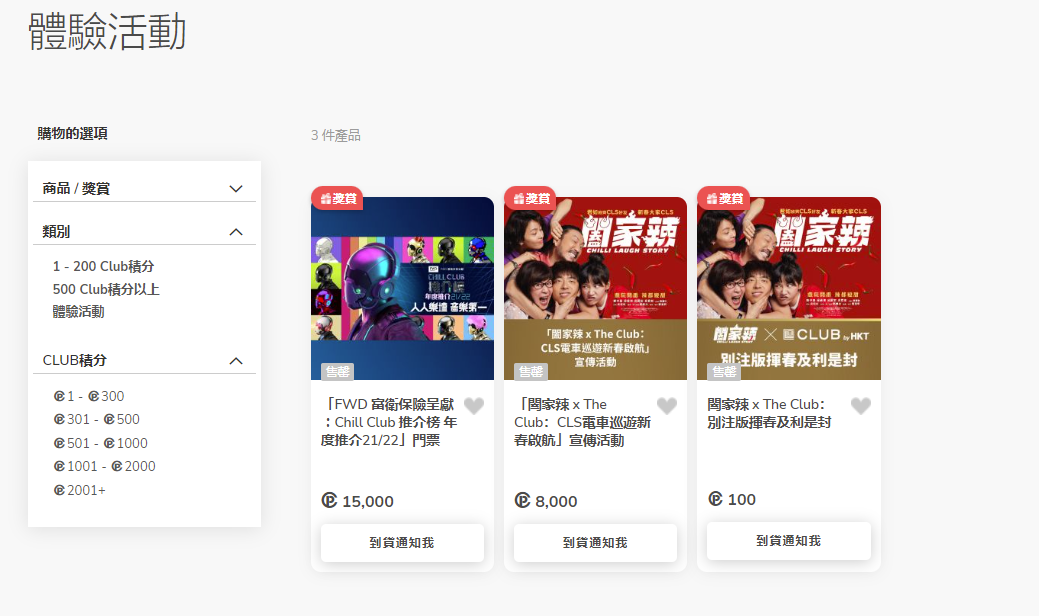Image resolution: width=1039 pixels, height=616 pixels.
Task: Tap 到貨通知我 for the 100 points item
Action: [788, 541]
